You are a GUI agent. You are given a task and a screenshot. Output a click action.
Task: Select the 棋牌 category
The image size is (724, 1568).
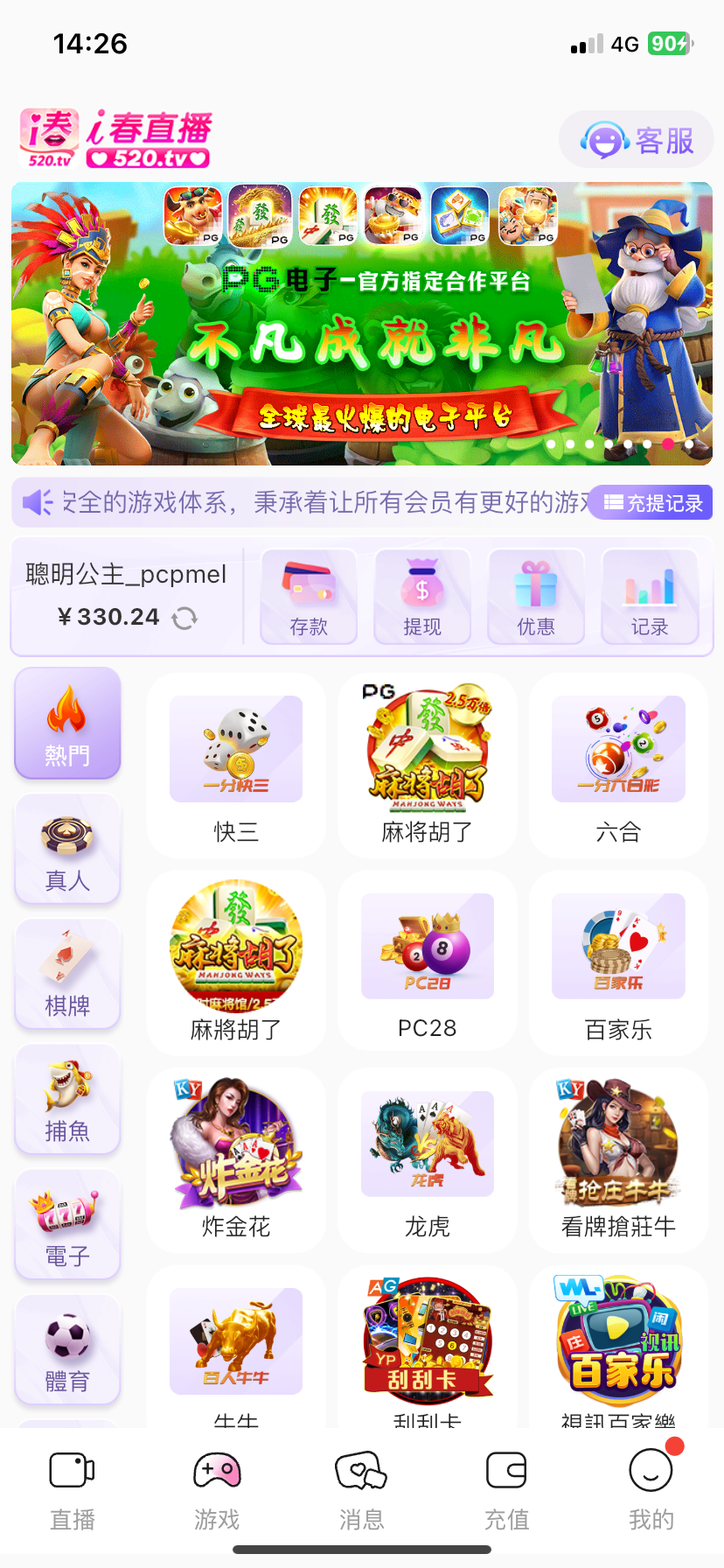coord(67,976)
